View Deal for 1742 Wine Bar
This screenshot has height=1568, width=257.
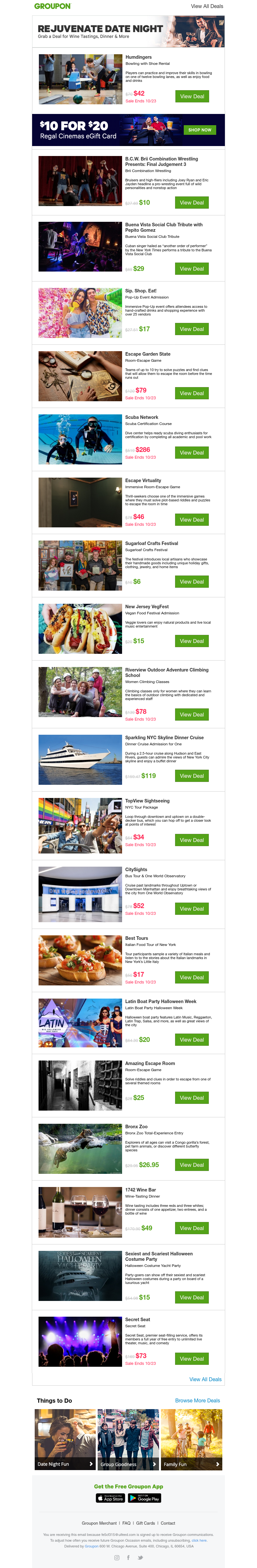(191, 1228)
